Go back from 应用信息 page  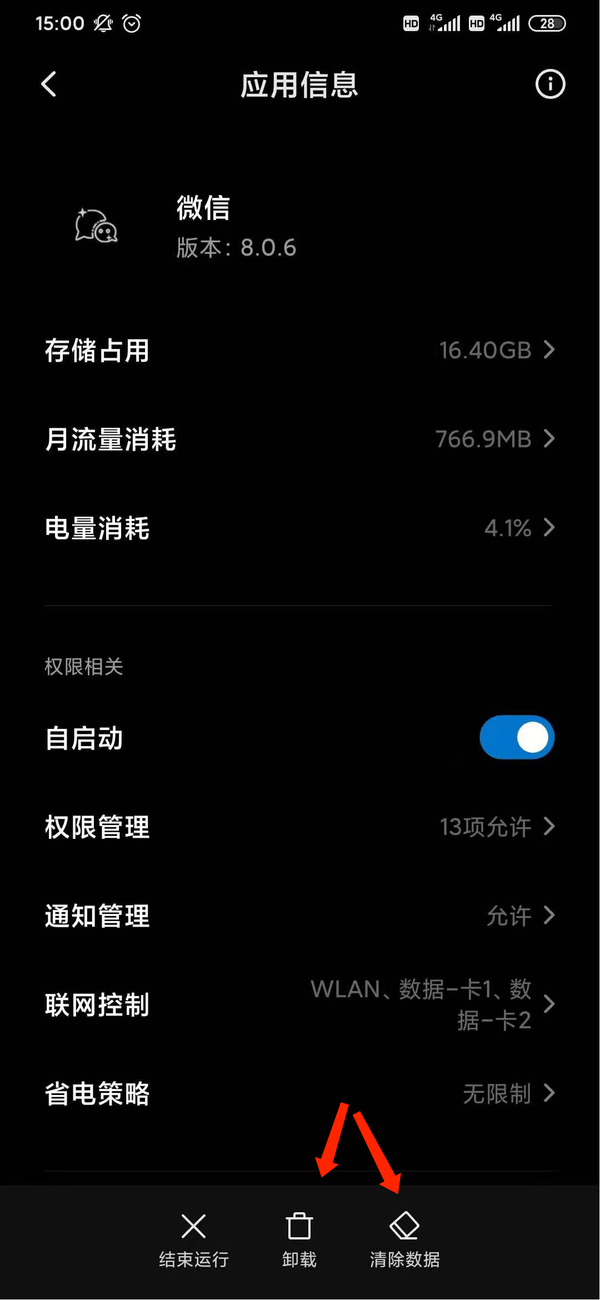click(49, 85)
